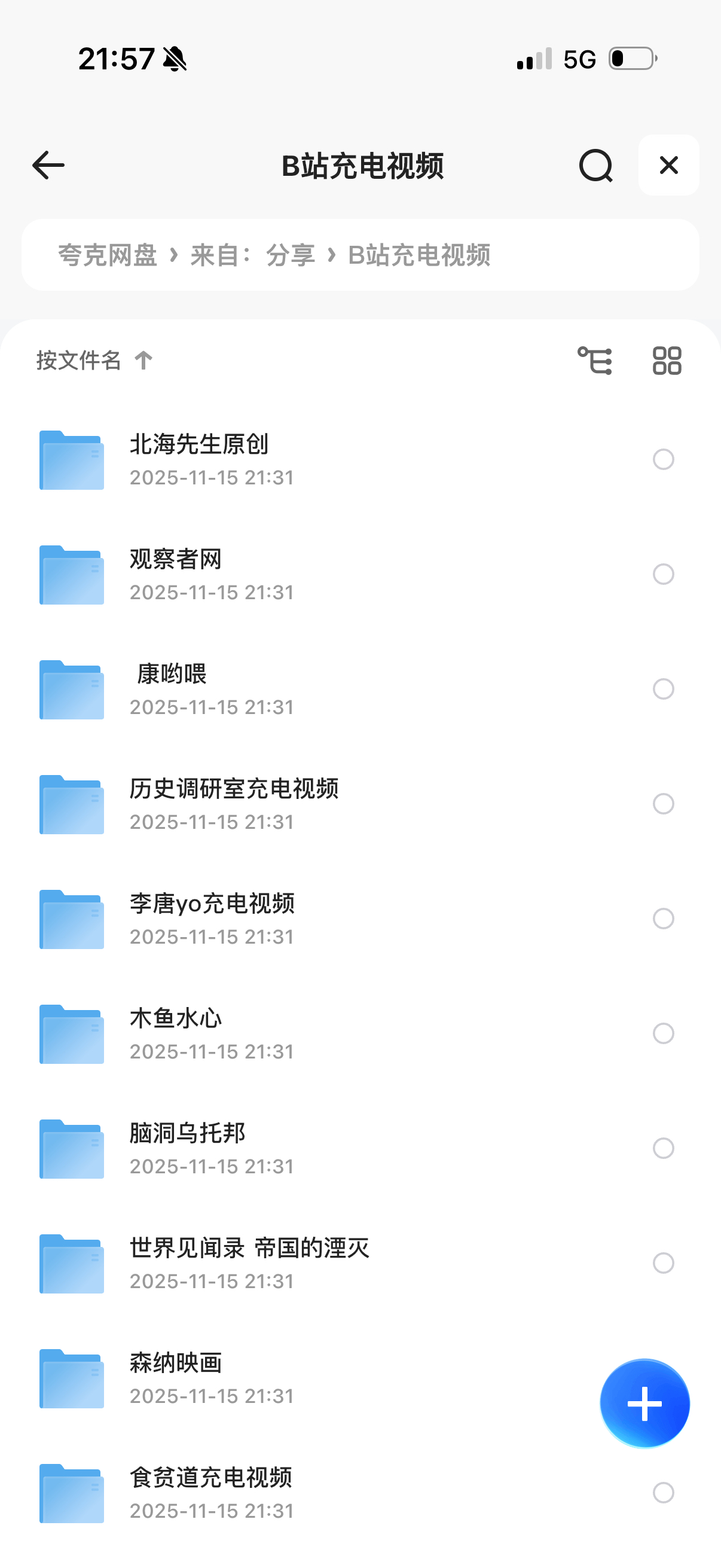Screen dimensions: 721x1568
Task: Mark 世界见闻录 帝国的湮灭 folder as selected
Action: (663, 1263)
